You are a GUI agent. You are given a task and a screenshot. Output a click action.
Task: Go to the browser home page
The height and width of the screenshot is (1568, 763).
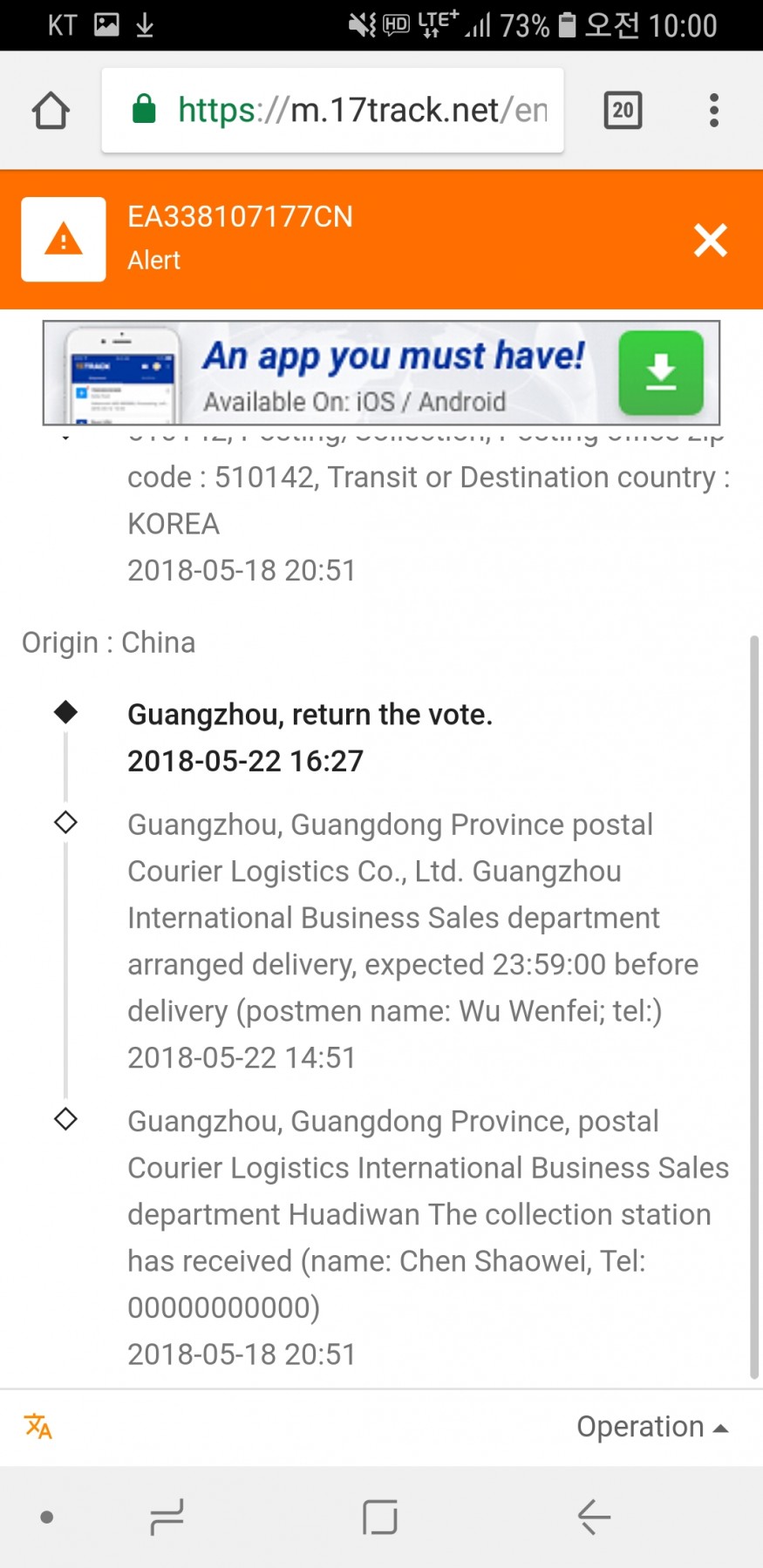pos(51,111)
